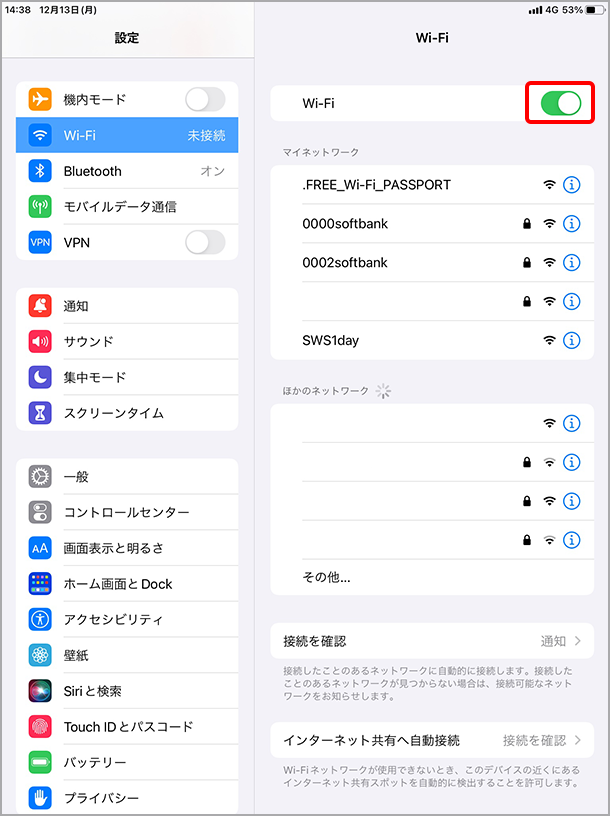Open 接続を確認 setting

point(432,641)
